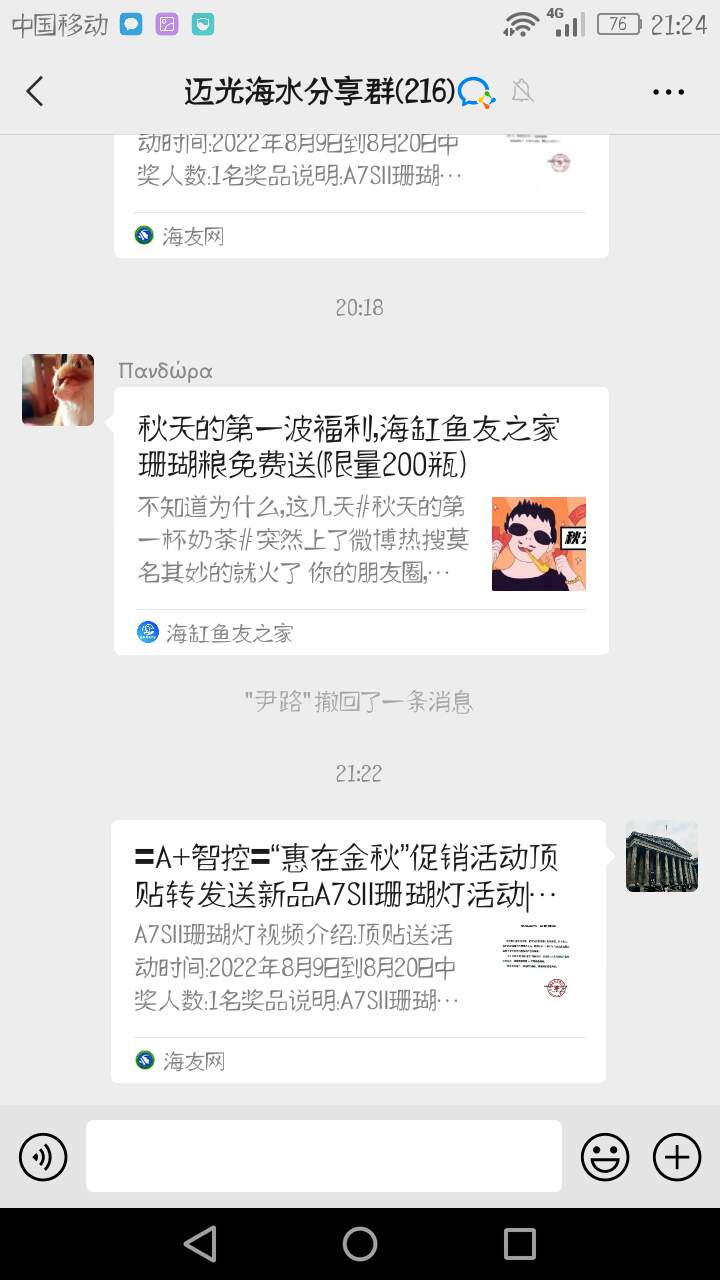Viewport: 720px width, 1280px height.
Task: Tap the system home button
Action: 360,1244
